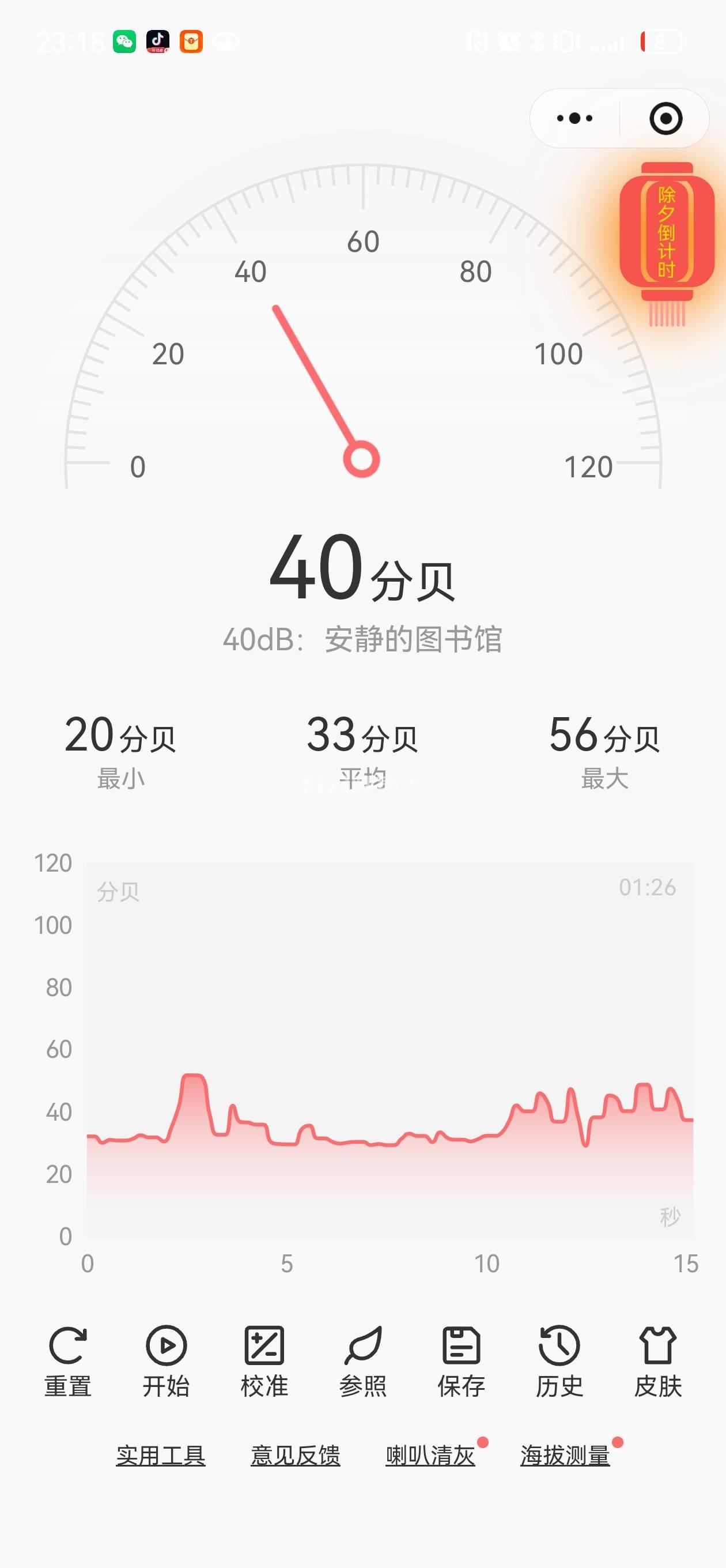Image resolution: width=726 pixels, height=1568 pixels.
Task: Open the 实用工具 link
Action: click(x=161, y=1456)
